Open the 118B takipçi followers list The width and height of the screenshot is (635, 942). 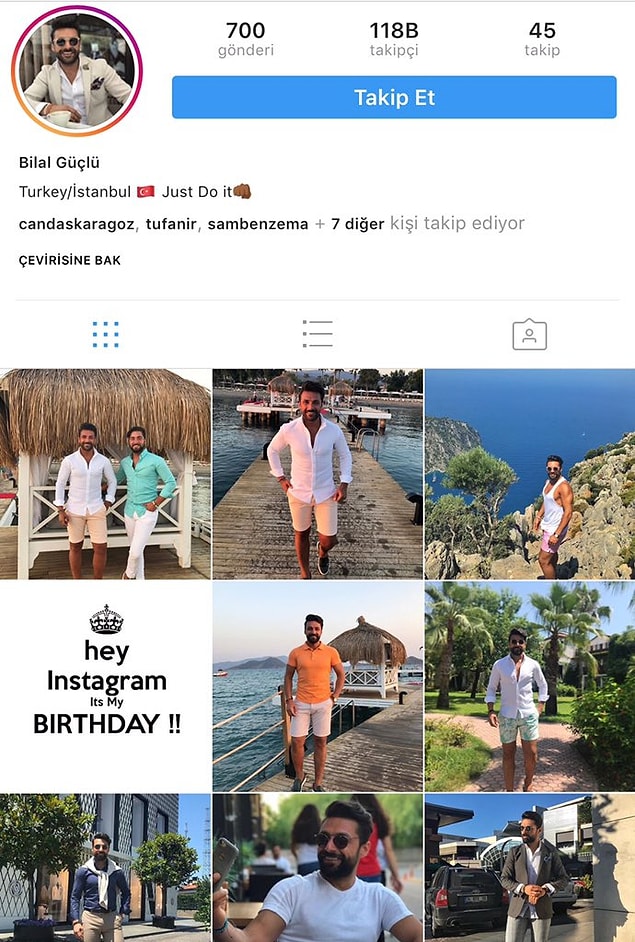click(x=394, y=39)
